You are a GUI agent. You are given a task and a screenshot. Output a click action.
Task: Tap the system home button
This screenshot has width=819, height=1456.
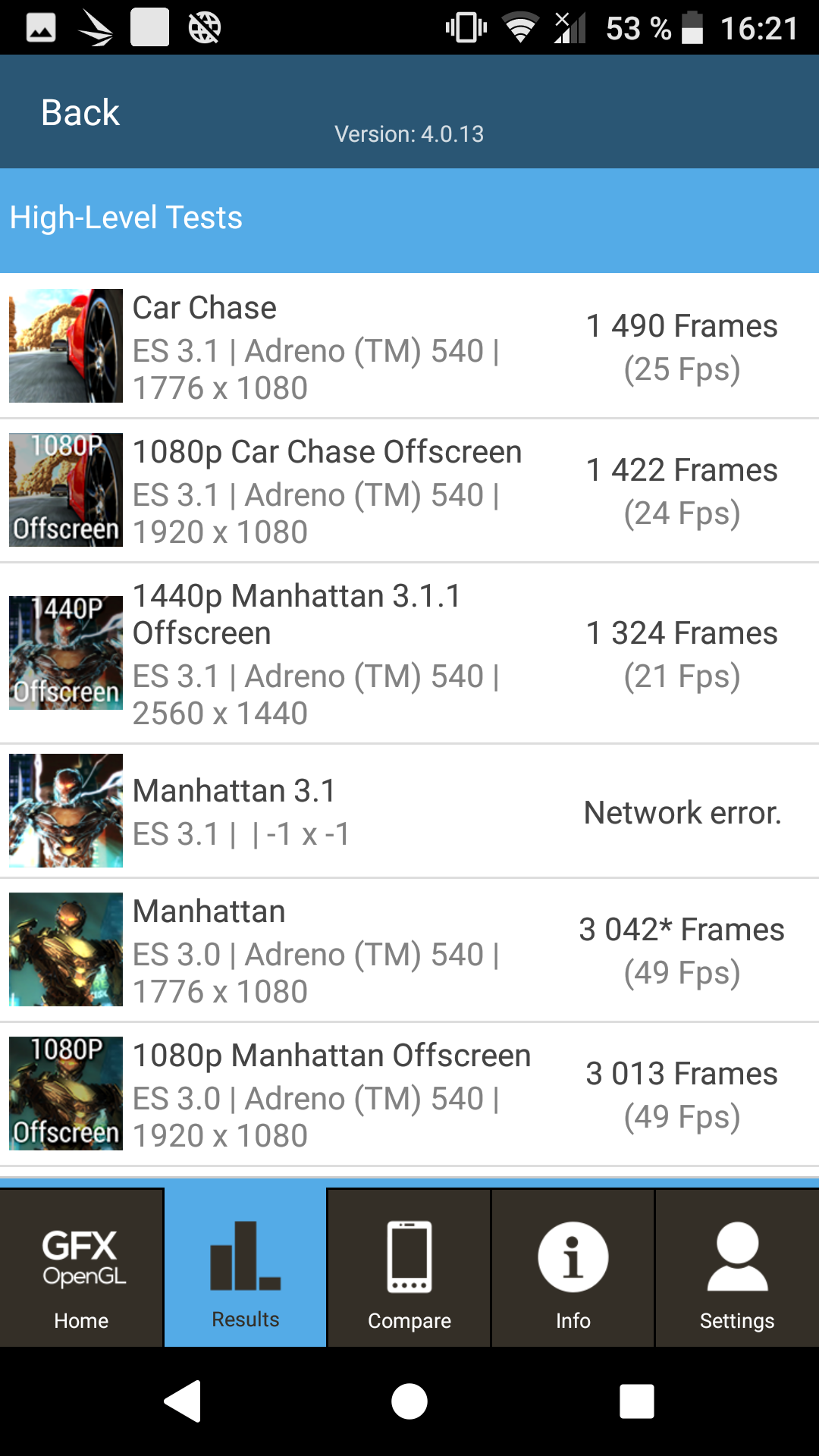point(409,1401)
